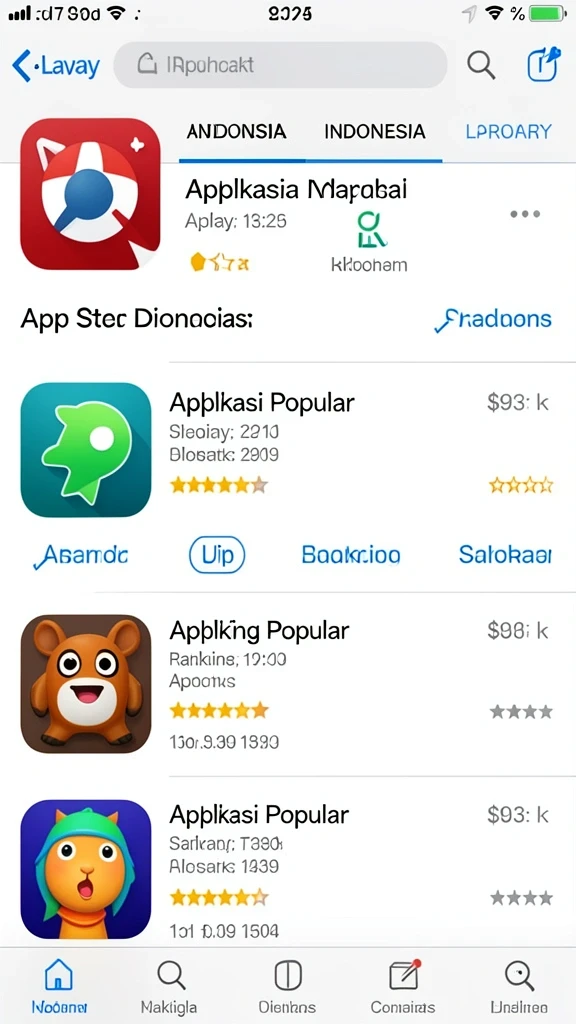
Task: Switch to the INDONESIA tab
Action: tap(375, 132)
